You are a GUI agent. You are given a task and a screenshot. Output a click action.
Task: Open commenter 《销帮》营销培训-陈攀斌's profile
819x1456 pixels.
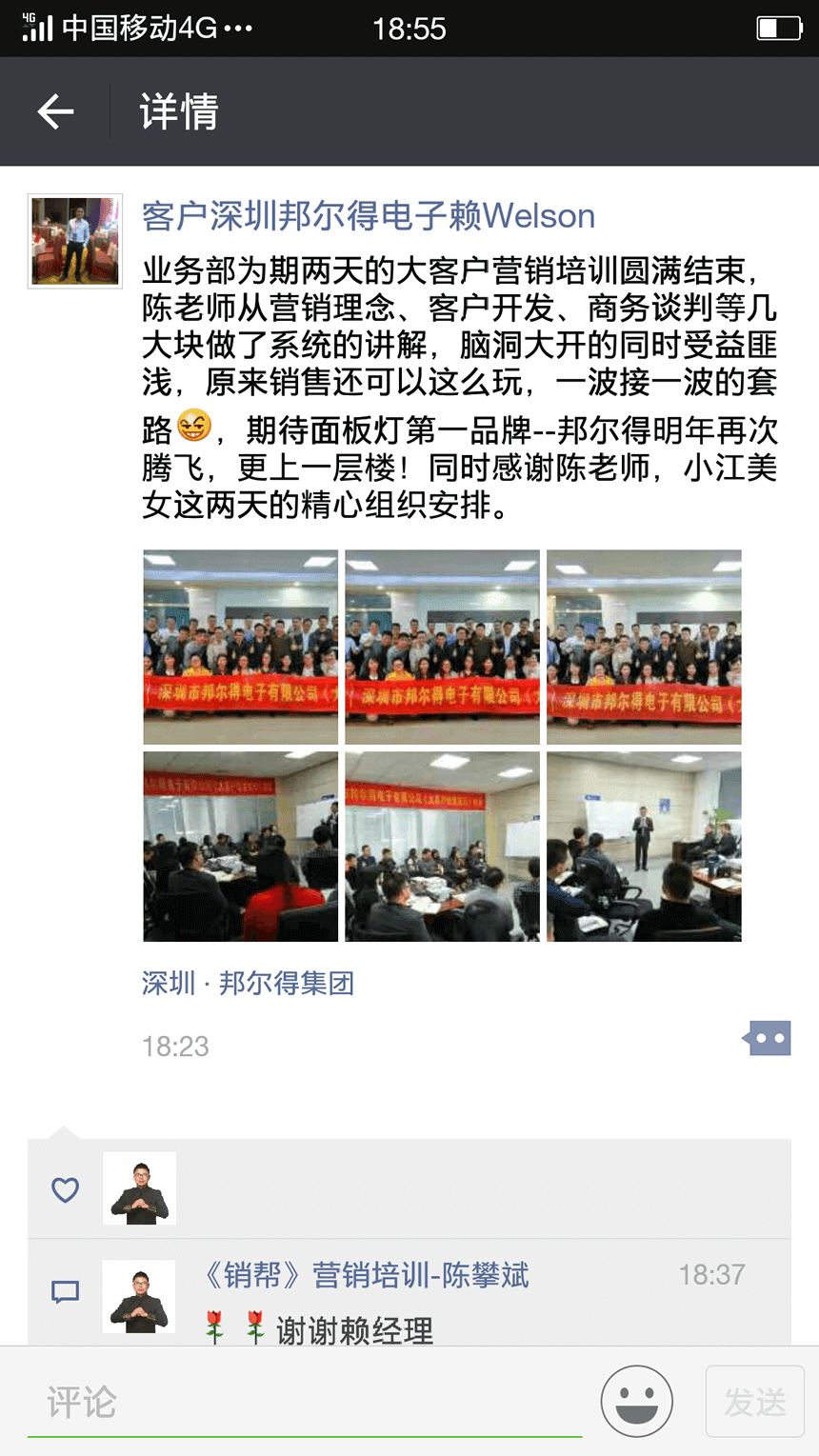pos(368,1275)
